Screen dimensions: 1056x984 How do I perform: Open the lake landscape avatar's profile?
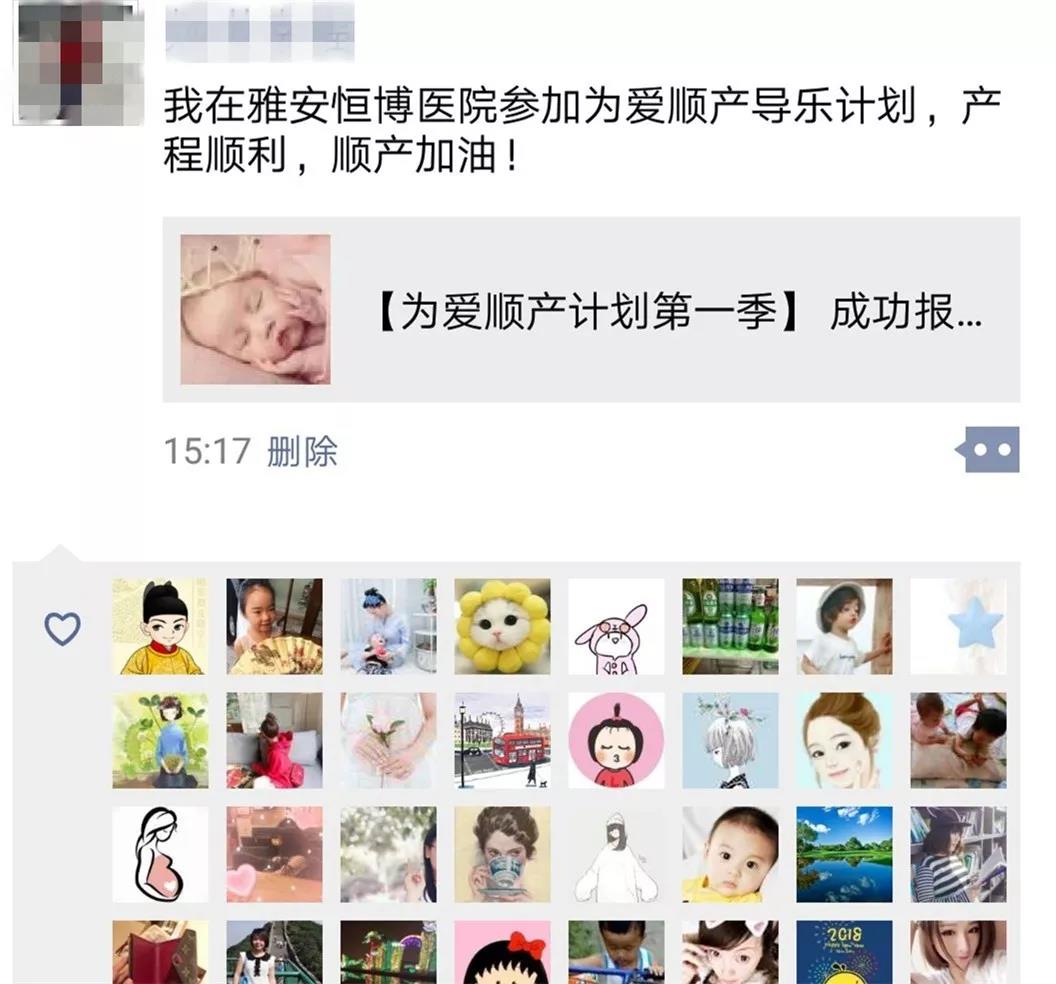[844, 855]
